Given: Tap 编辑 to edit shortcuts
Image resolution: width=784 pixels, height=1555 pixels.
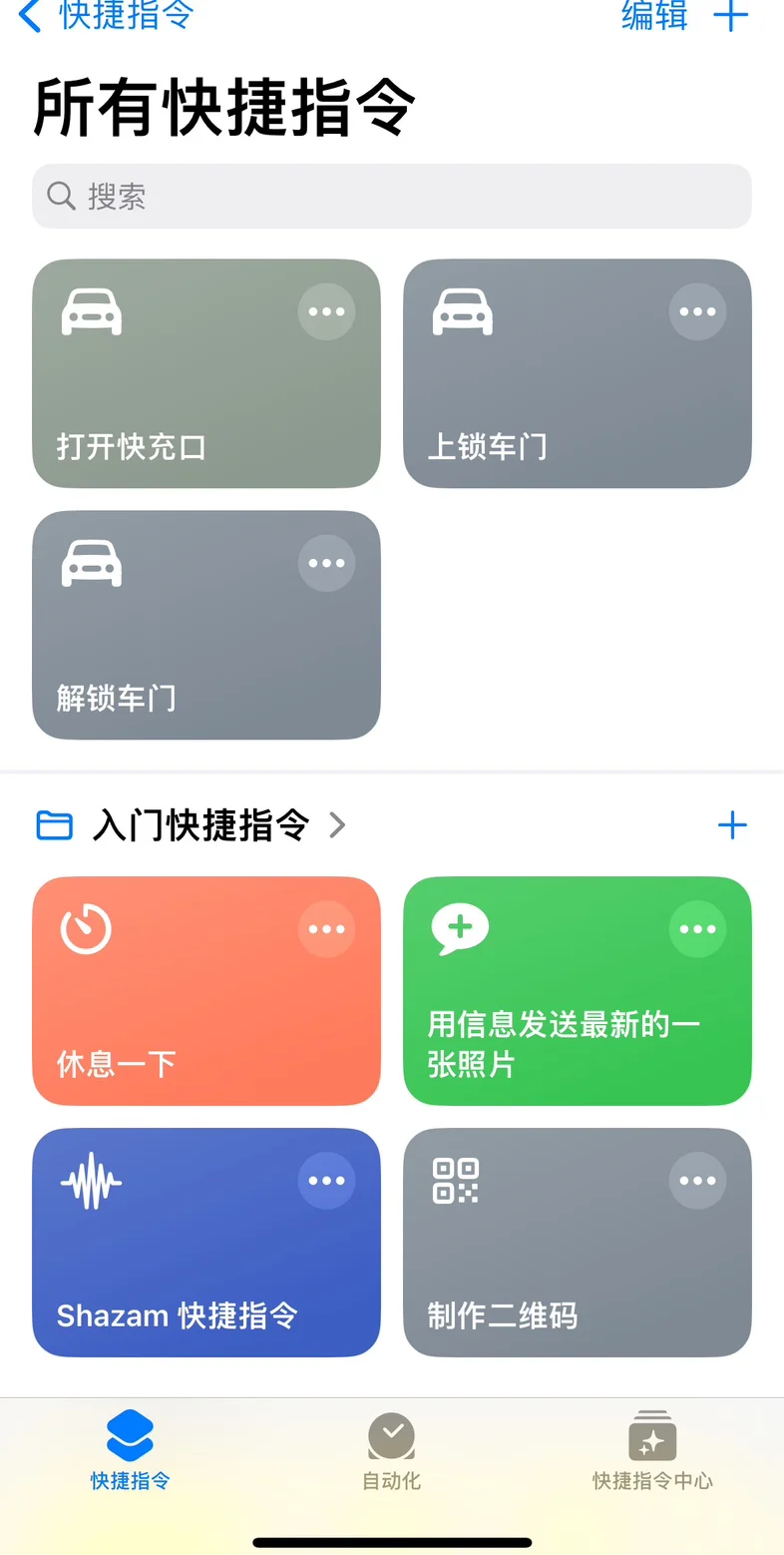Looking at the screenshot, I should pos(654,15).
